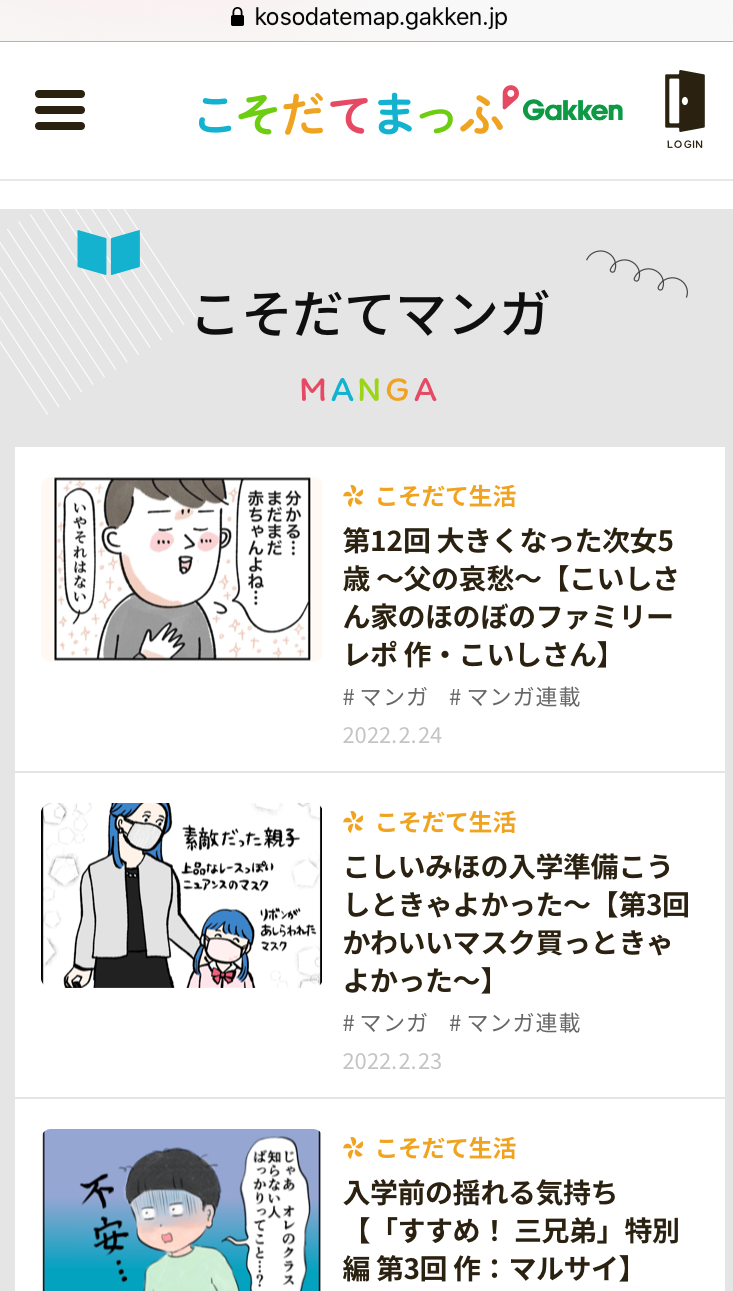Click the sparkle icon next to the third こそだて生活 label

pos(355,1148)
